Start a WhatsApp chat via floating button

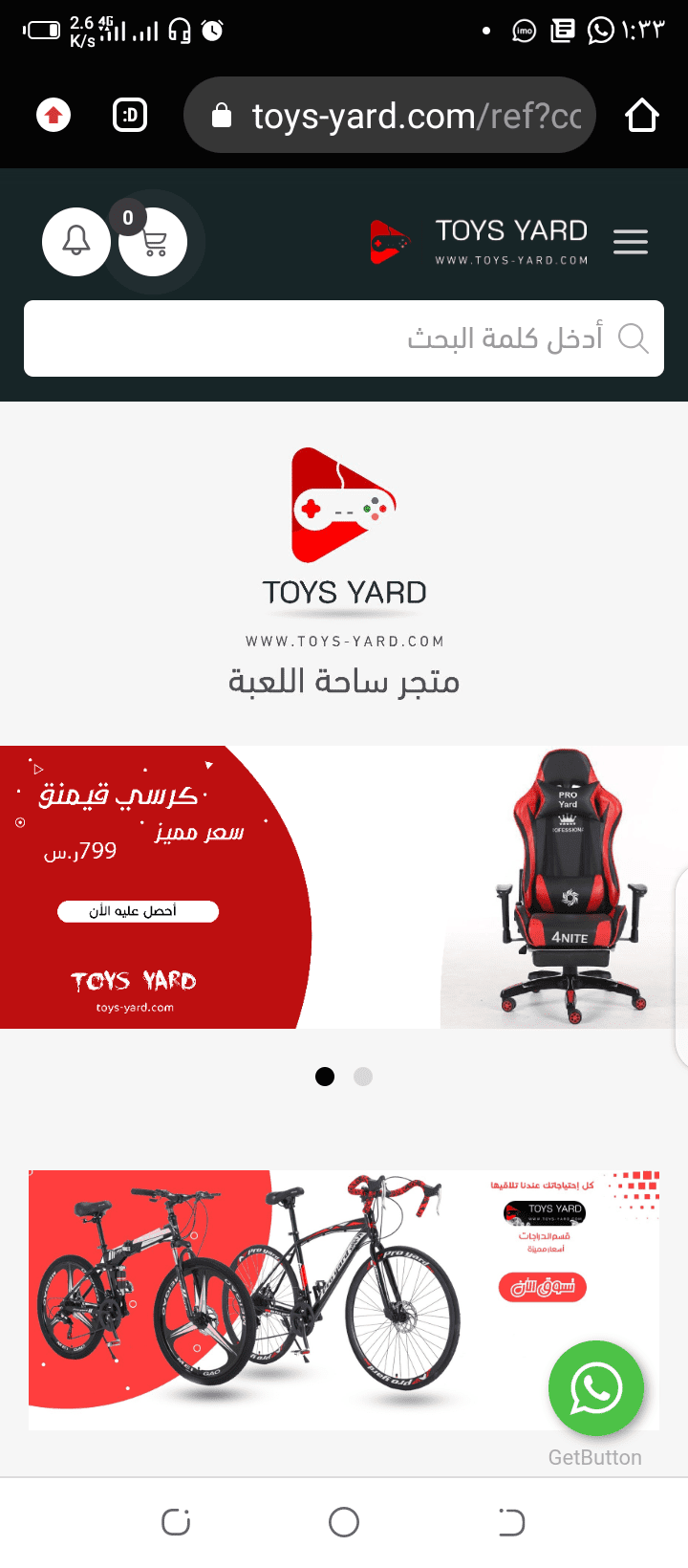pyautogui.click(x=595, y=1388)
